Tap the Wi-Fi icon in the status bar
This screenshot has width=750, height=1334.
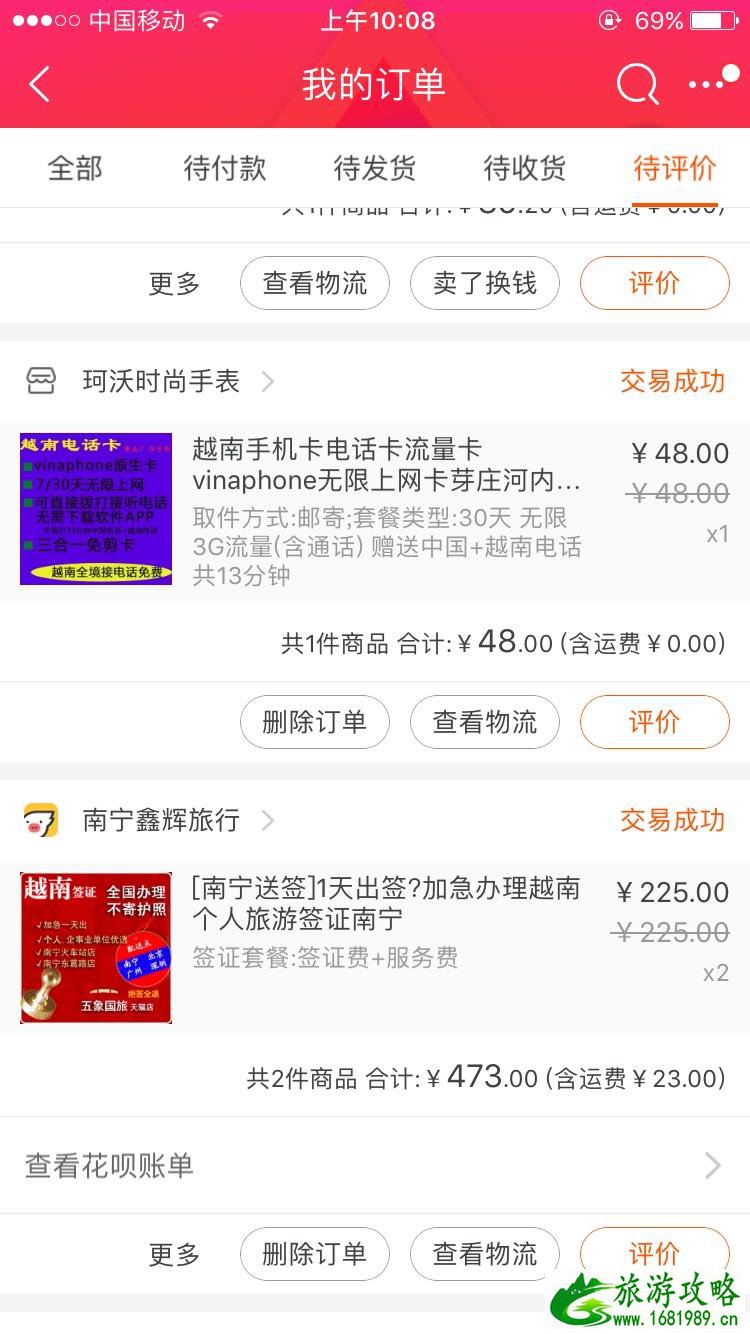(211, 20)
